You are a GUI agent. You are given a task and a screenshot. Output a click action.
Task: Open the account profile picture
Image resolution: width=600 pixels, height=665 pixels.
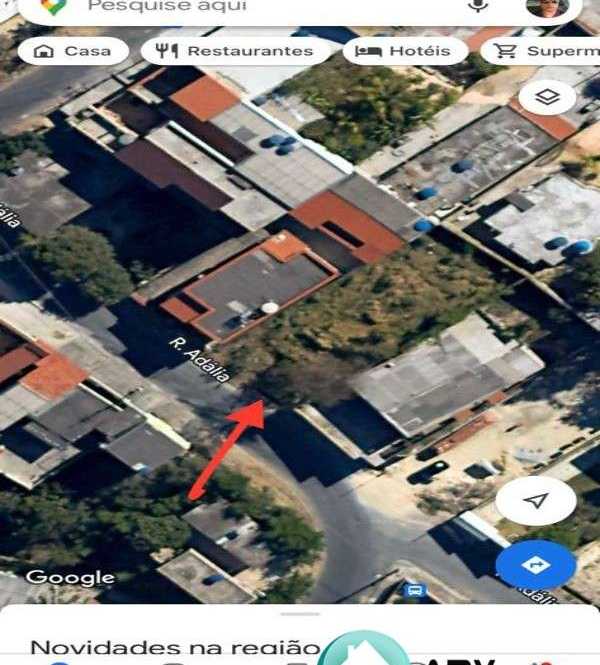[x=547, y=7]
